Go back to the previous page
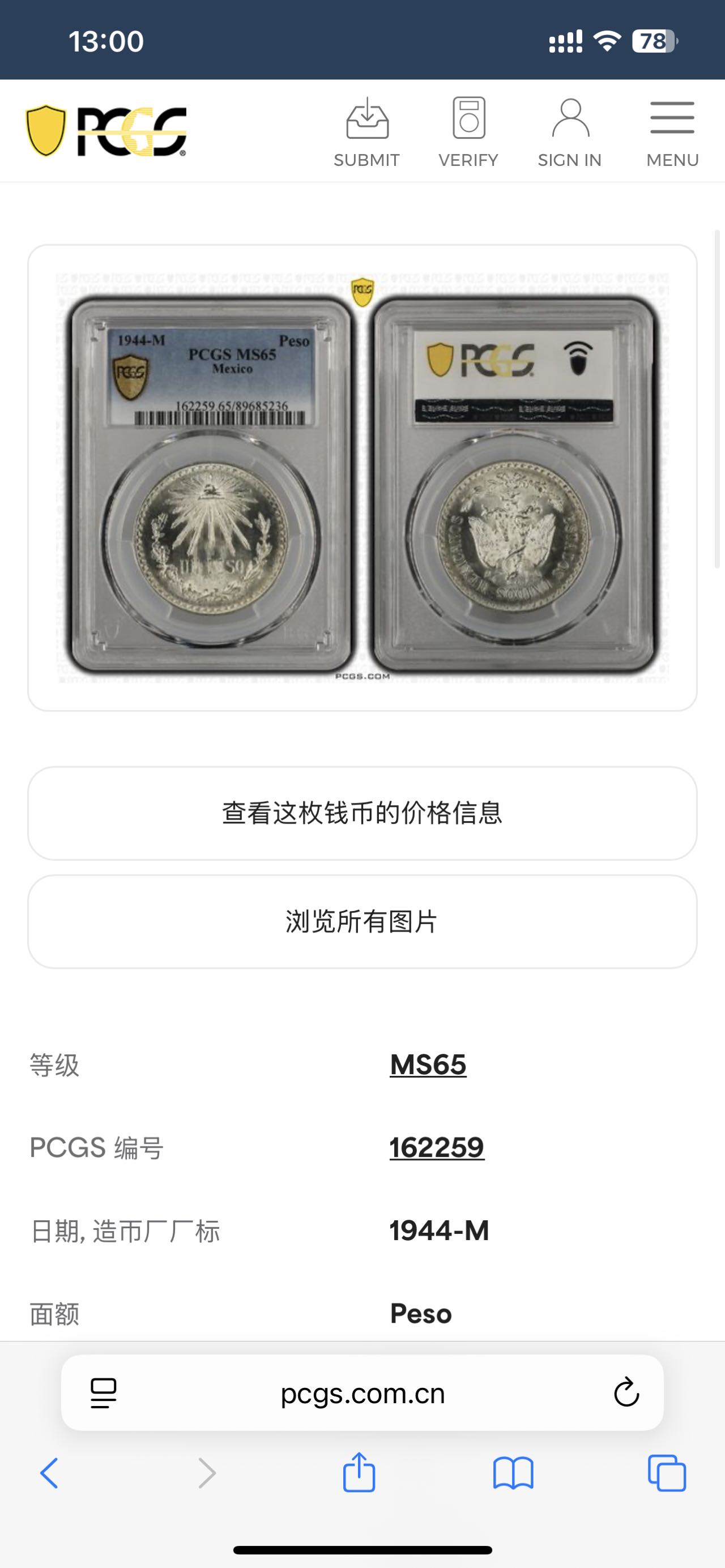The height and width of the screenshot is (1568, 725). (49, 1473)
